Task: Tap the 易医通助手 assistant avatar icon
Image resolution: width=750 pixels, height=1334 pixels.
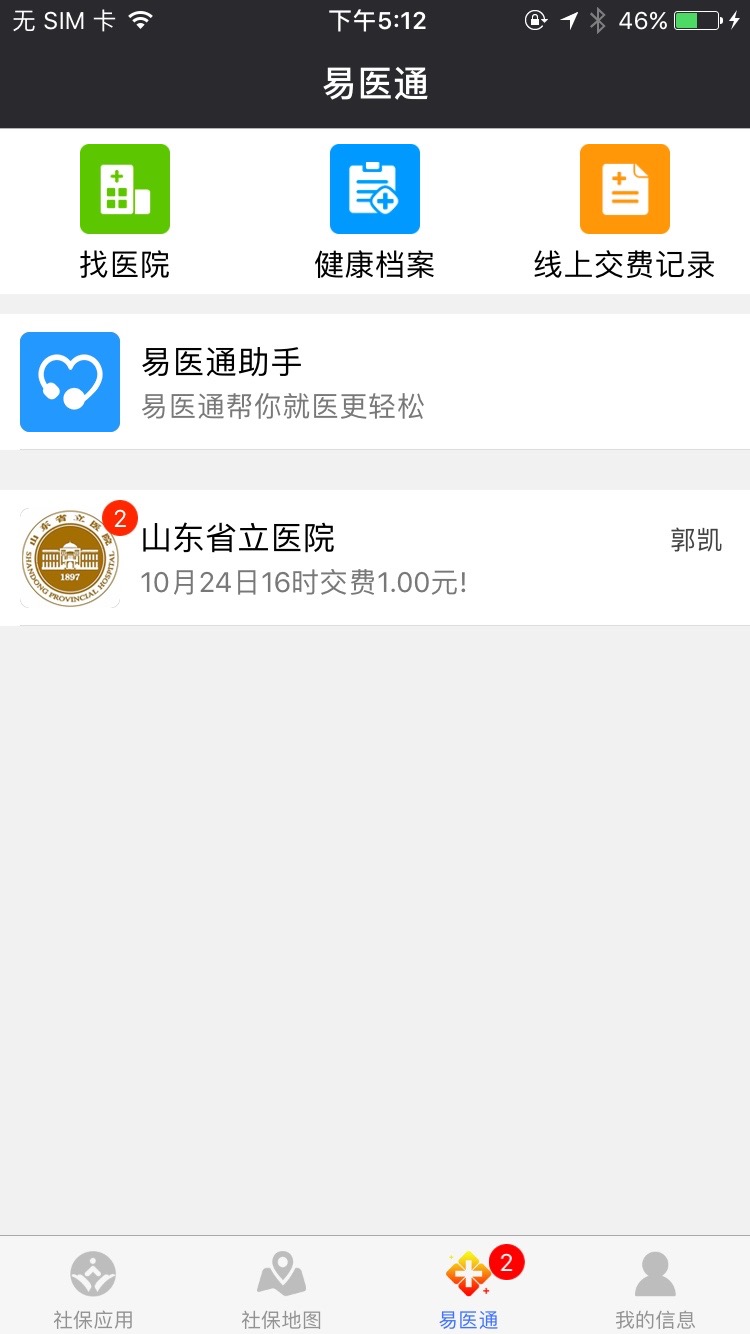Action: (x=70, y=381)
